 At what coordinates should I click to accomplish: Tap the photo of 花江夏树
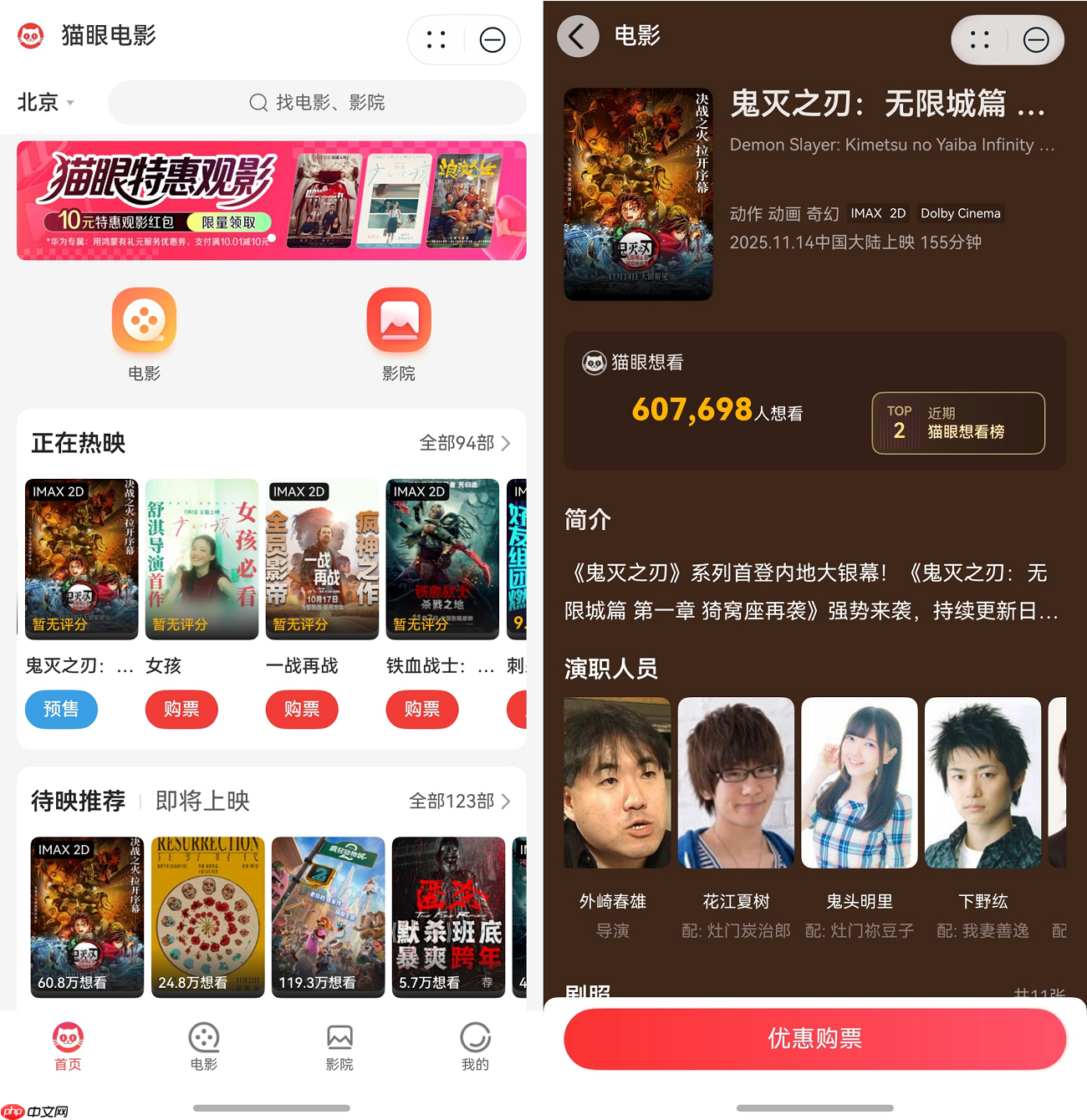click(x=736, y=781)
